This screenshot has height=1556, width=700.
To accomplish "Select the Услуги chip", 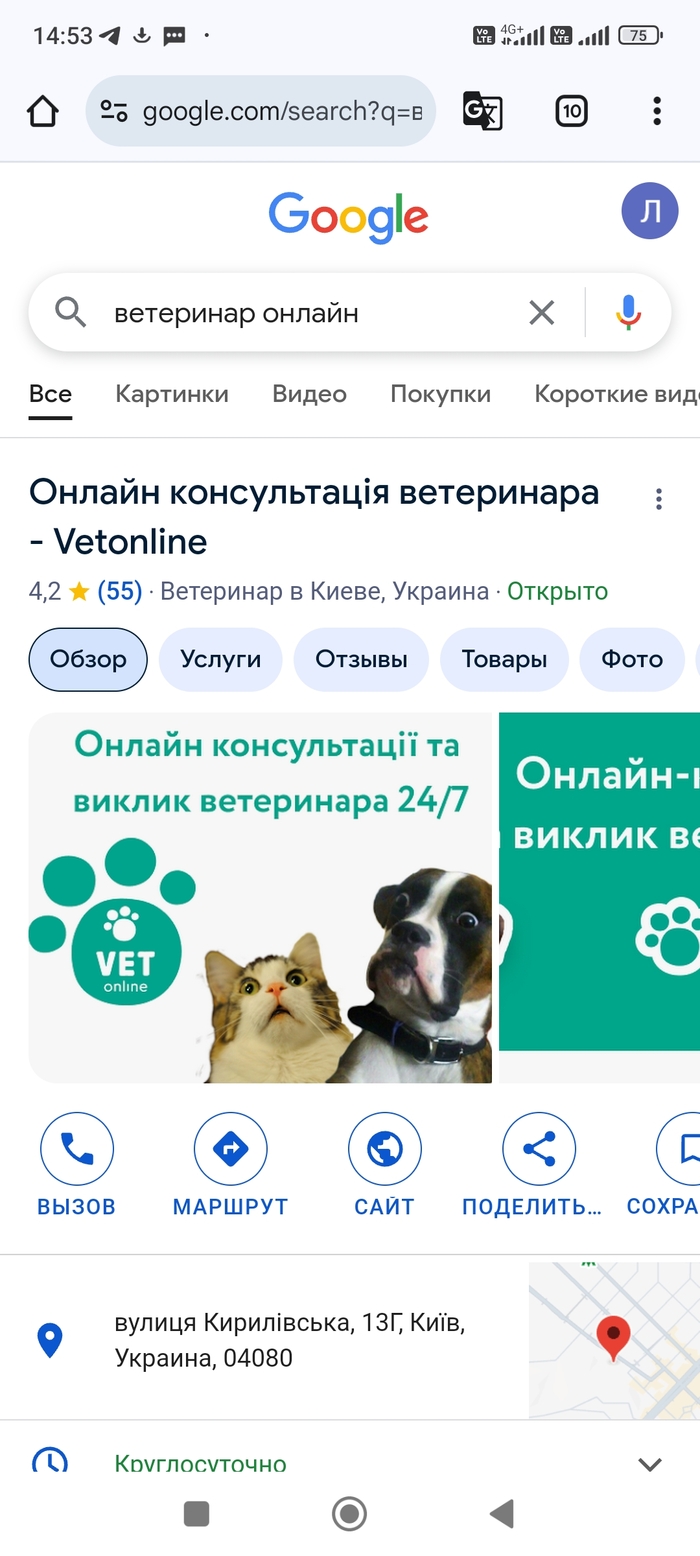I will pyautogui.click(x=220, y=659).
